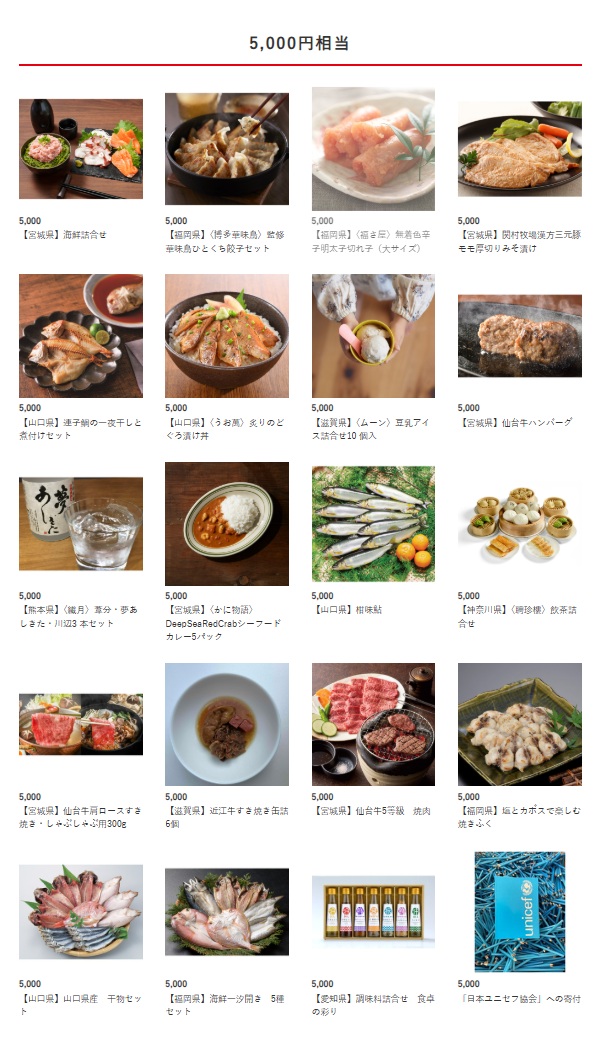Viewport: 608px width, 1049px height.
Task: Open the 博多華味鳥 ひとくち餃子セット item
Action: coord(226,149)
